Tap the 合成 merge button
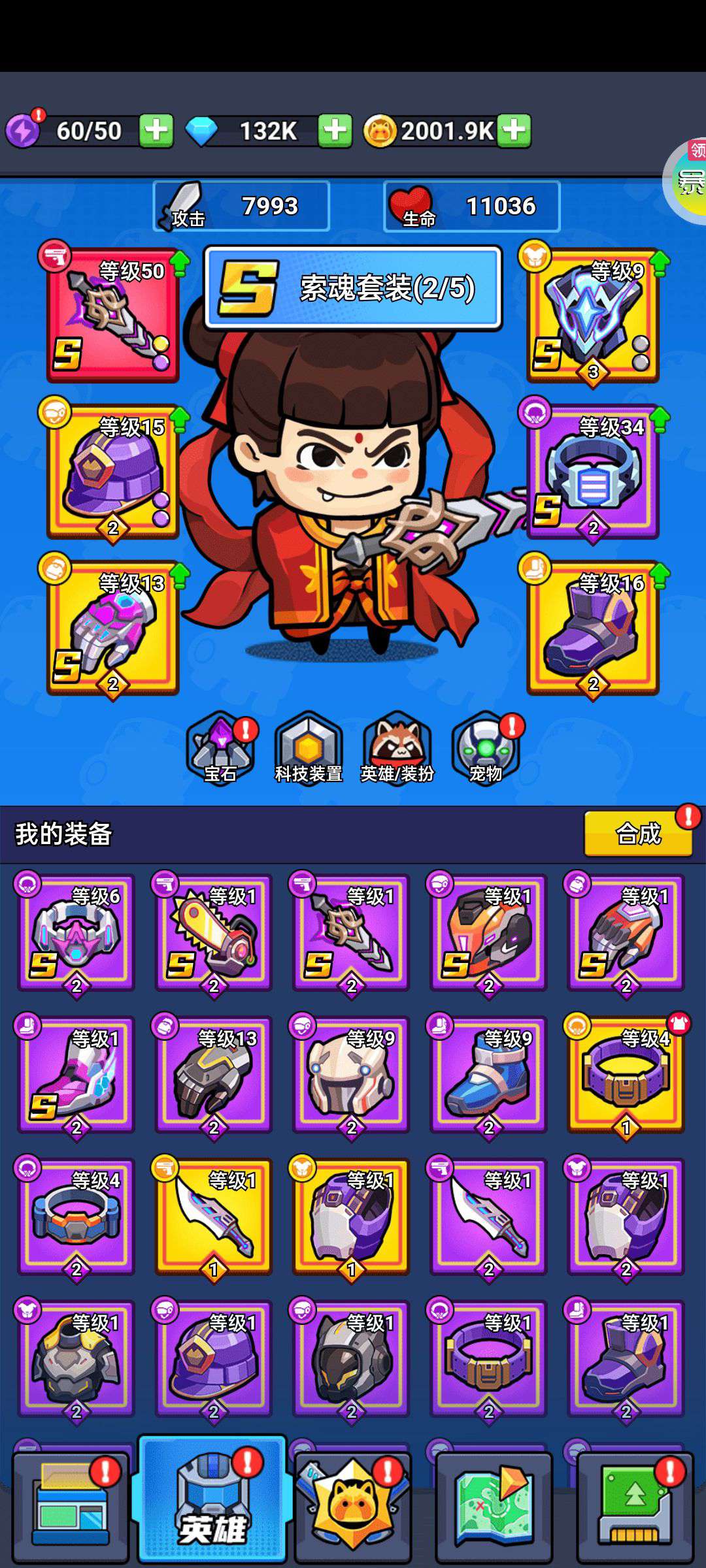The height and width of the screenshot is (1568, 706). coord(639,834)
